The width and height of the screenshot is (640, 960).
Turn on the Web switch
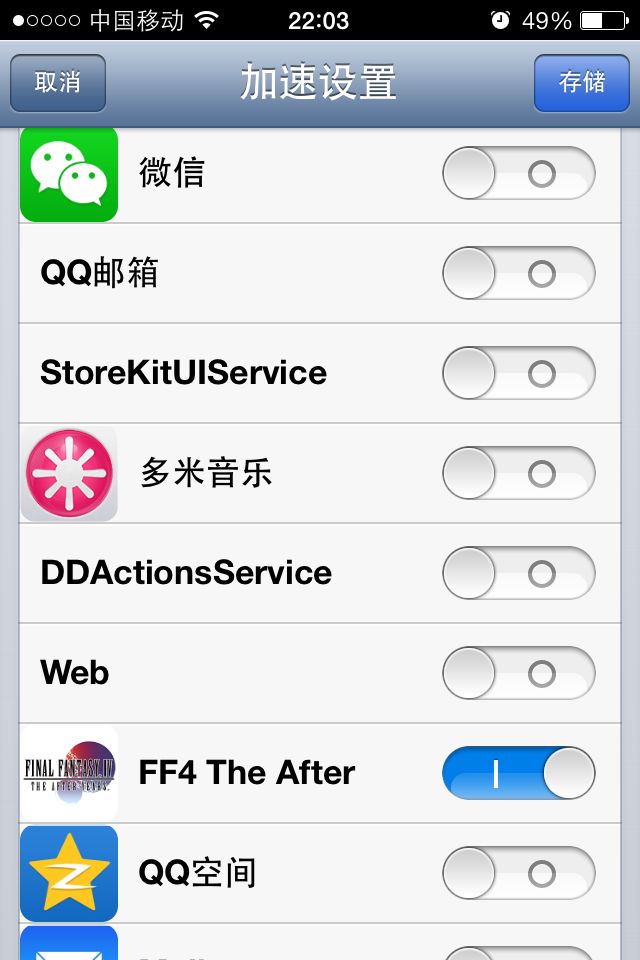[519, 673]
